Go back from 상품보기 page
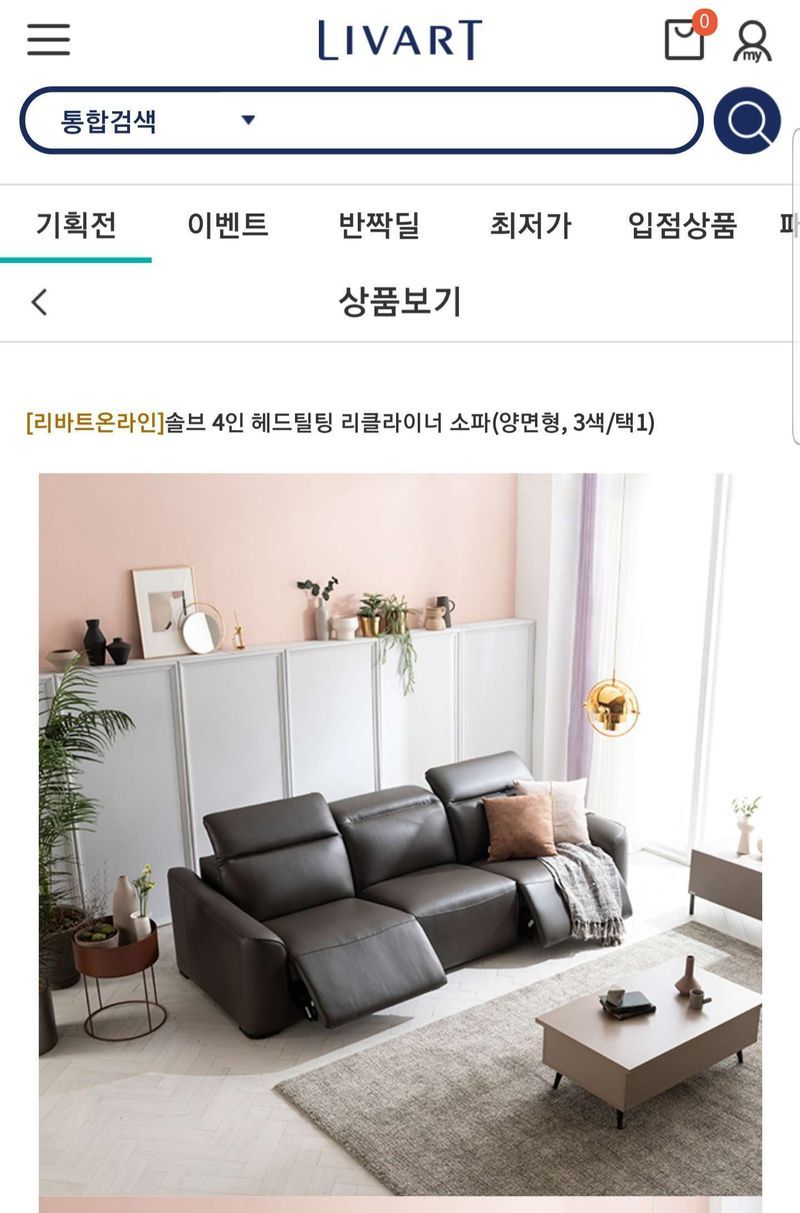Image resolution: width=800 pixels, height=1213 pixels. click(40, 301)
